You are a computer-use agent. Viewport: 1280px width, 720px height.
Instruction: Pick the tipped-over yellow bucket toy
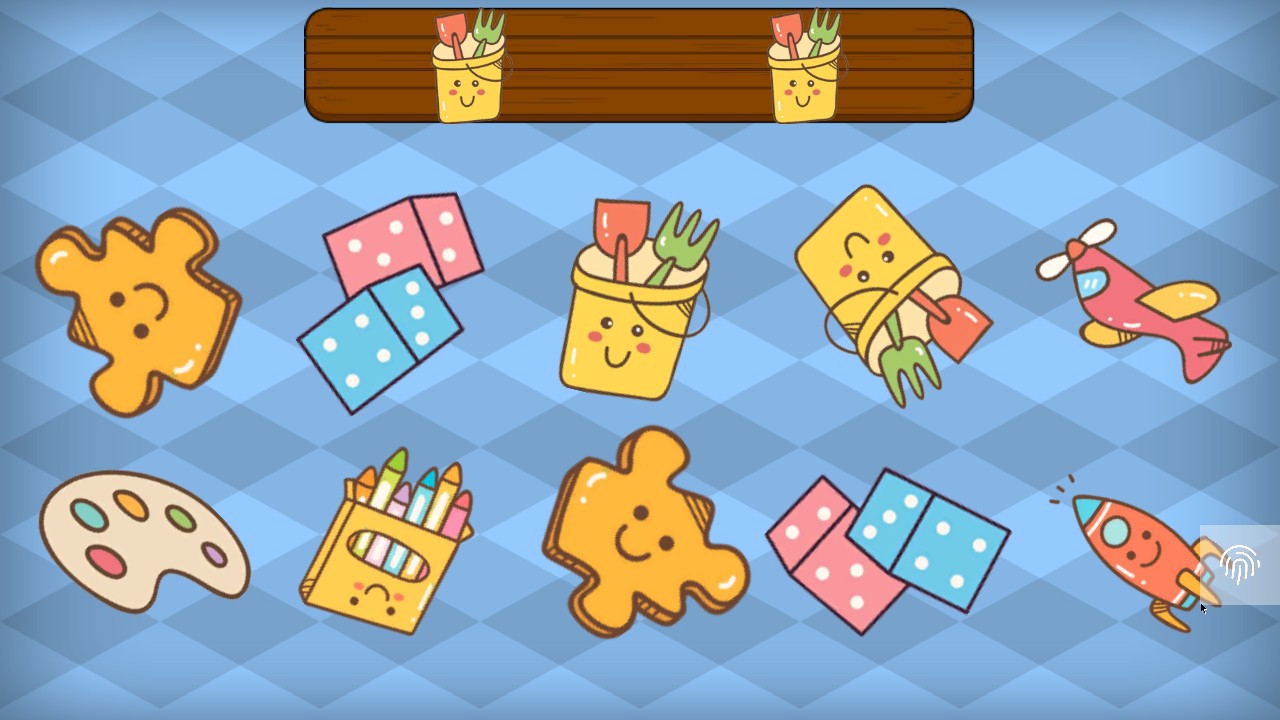pyautogui.click(x=888, y=293)
